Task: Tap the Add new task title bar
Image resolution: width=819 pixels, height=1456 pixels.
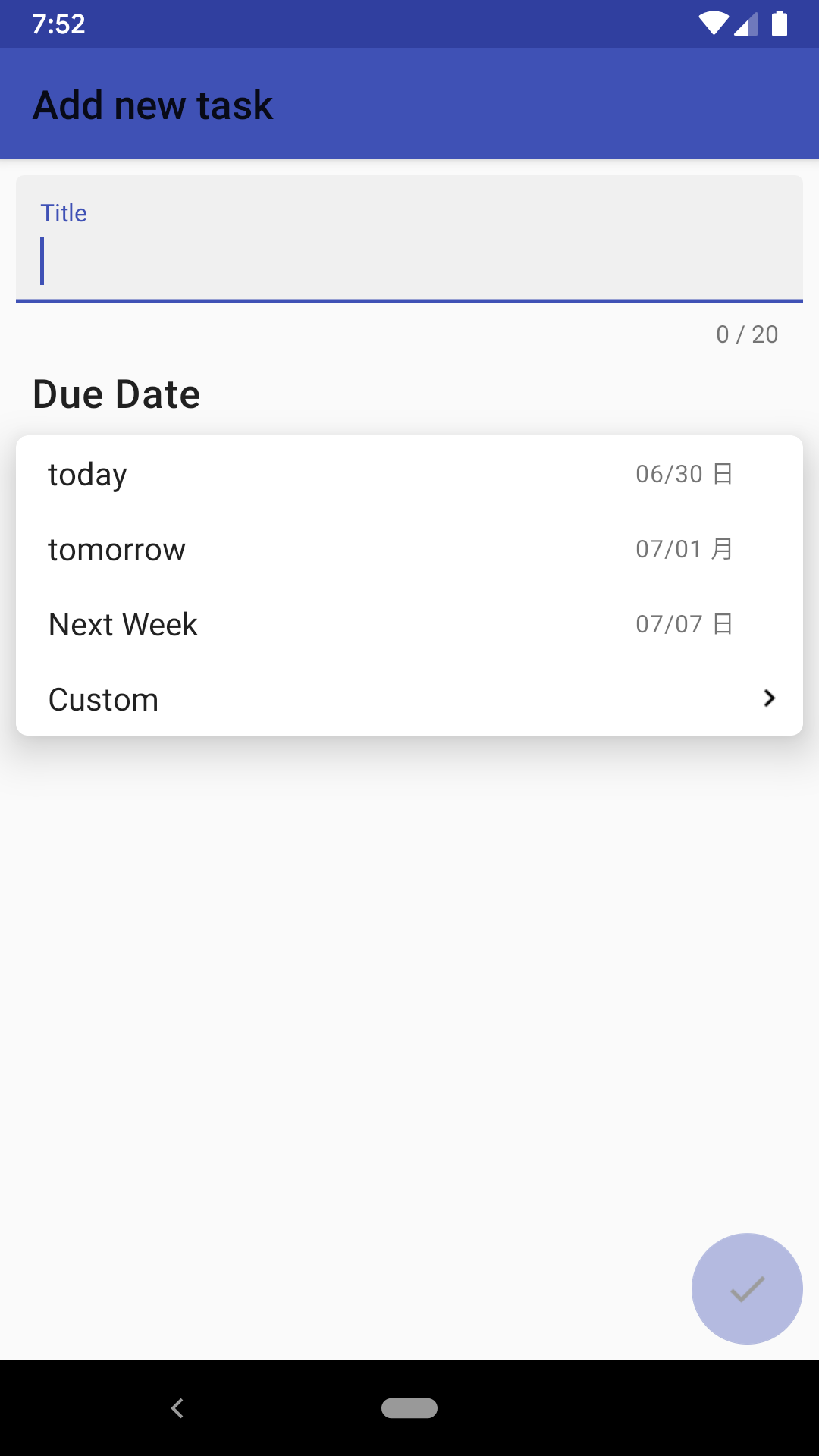Action: coord(152,104)
